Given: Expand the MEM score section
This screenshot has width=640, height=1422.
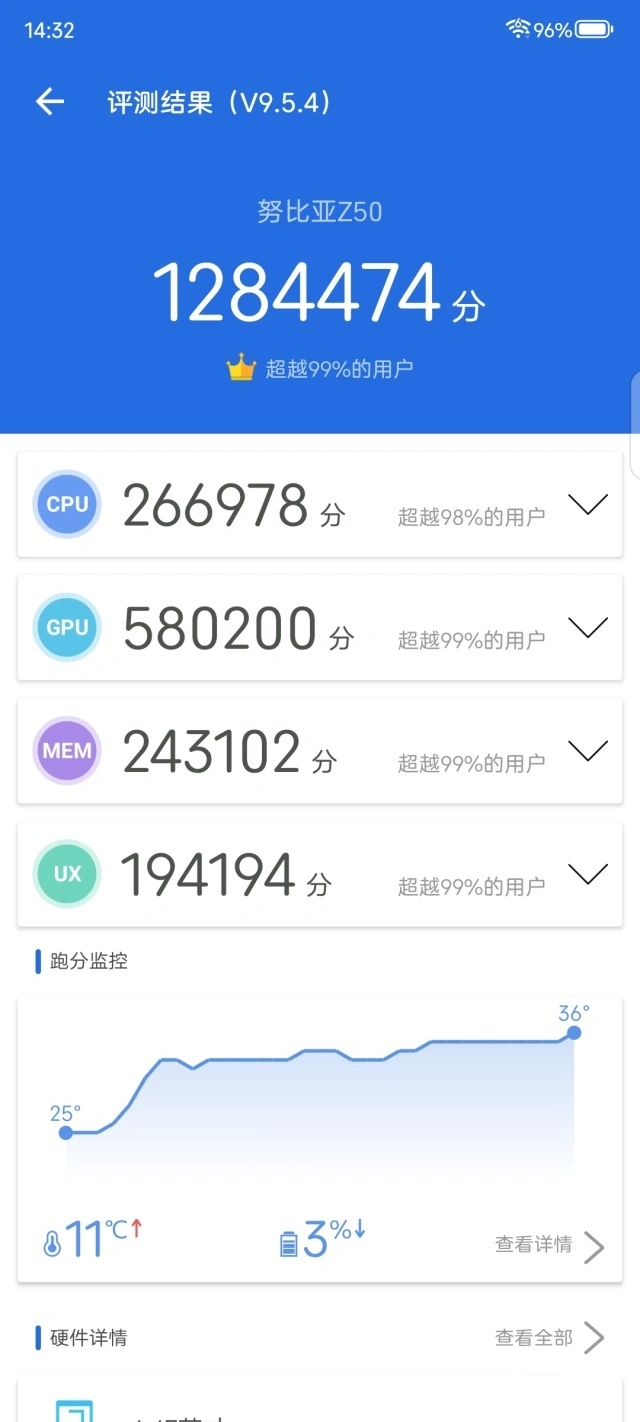Looking at the screenshot, I should [x=588, y=751].
